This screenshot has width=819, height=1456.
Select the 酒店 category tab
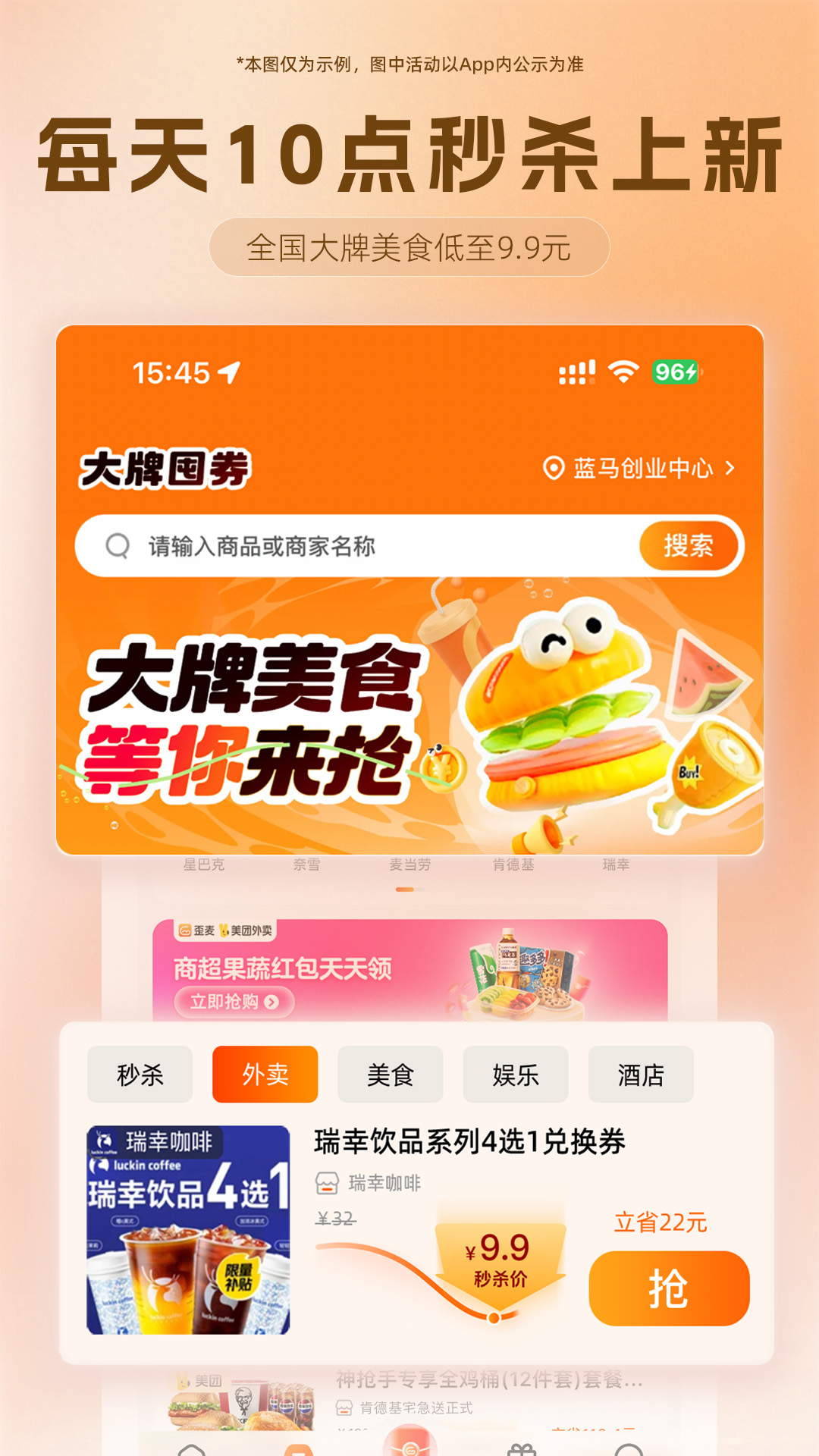641,1075
